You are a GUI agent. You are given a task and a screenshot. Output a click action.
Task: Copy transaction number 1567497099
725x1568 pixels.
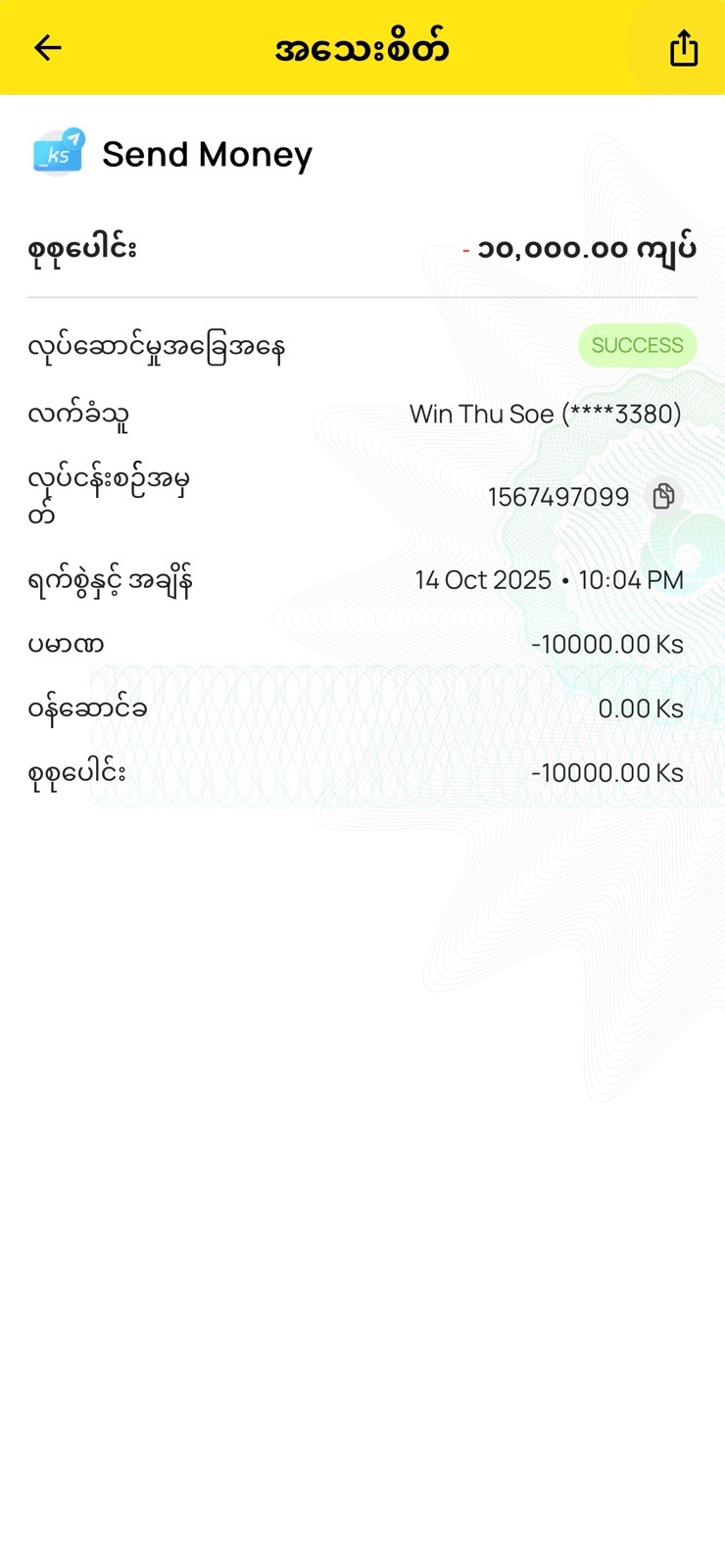click(663, 497)
